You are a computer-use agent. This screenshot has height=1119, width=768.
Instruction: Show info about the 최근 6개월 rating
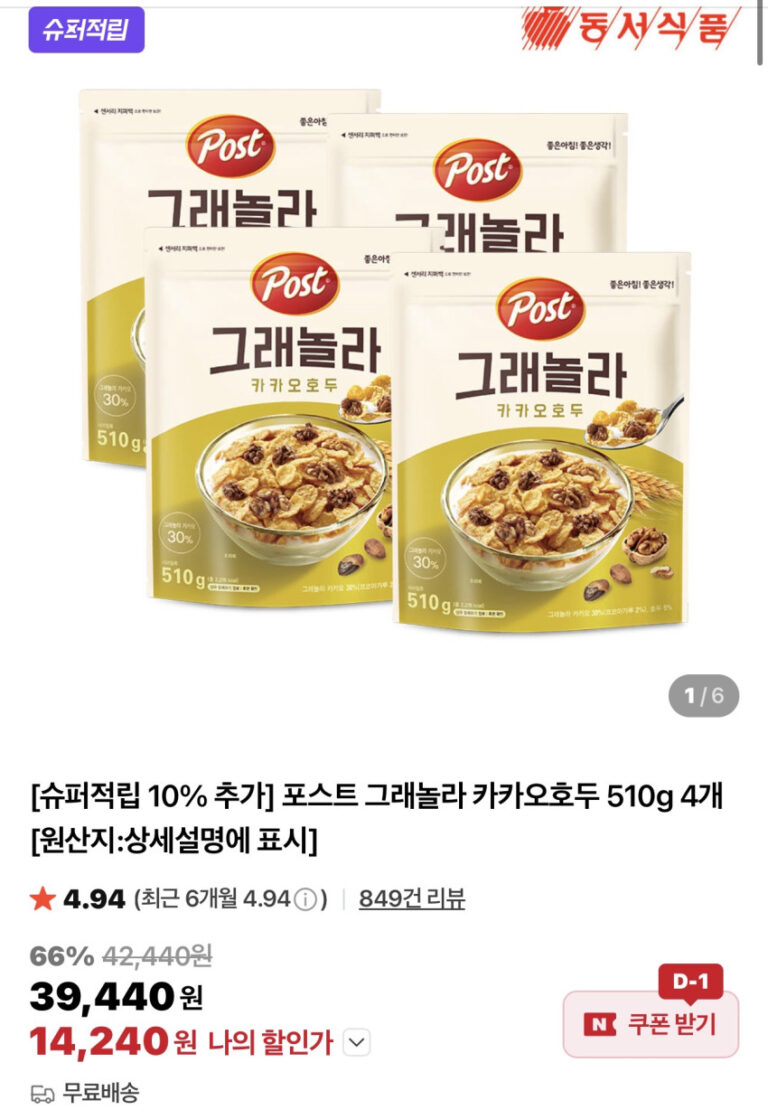pos(309,900)
